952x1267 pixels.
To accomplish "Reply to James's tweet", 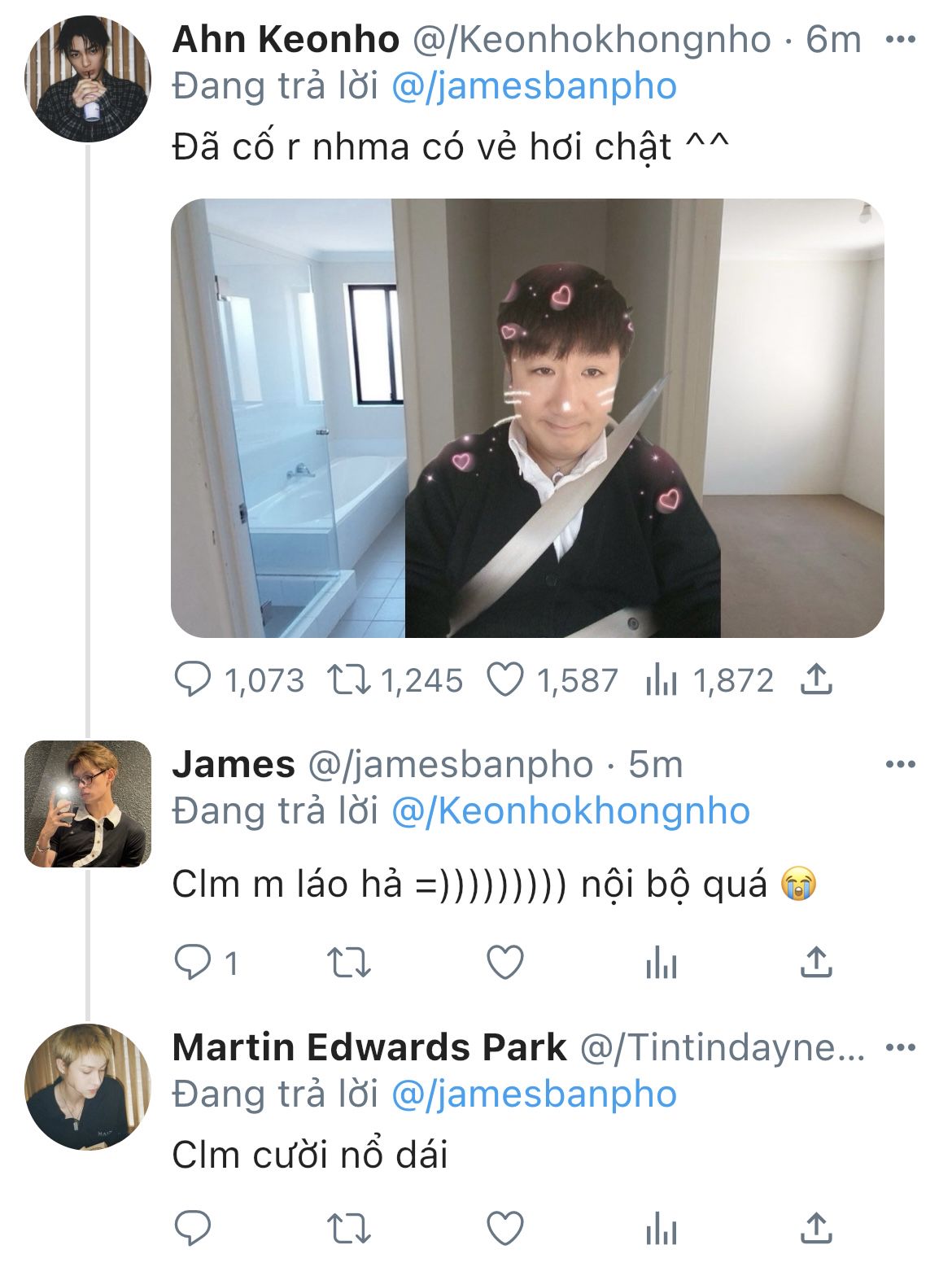I will click(194, 963).
